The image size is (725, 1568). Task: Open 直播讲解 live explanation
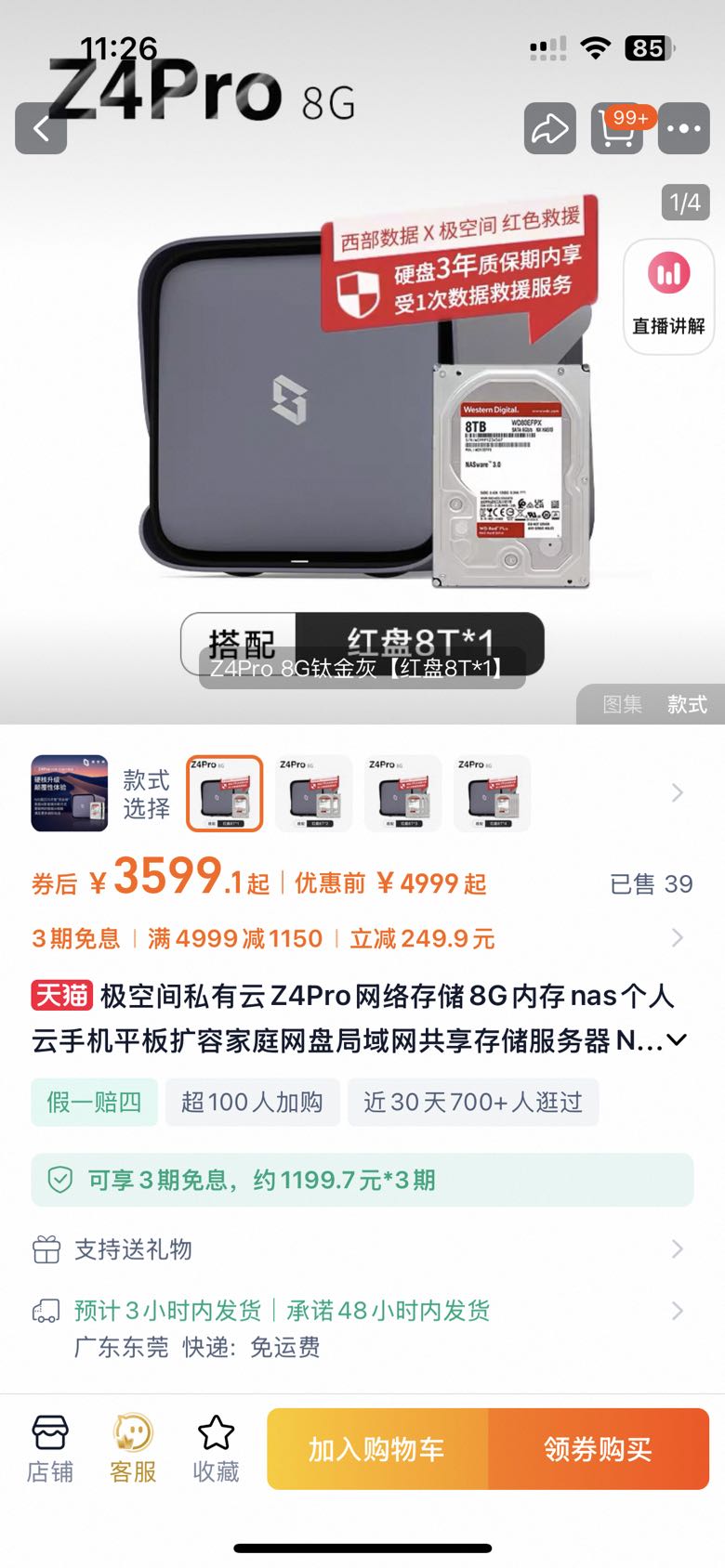(668, 296)
